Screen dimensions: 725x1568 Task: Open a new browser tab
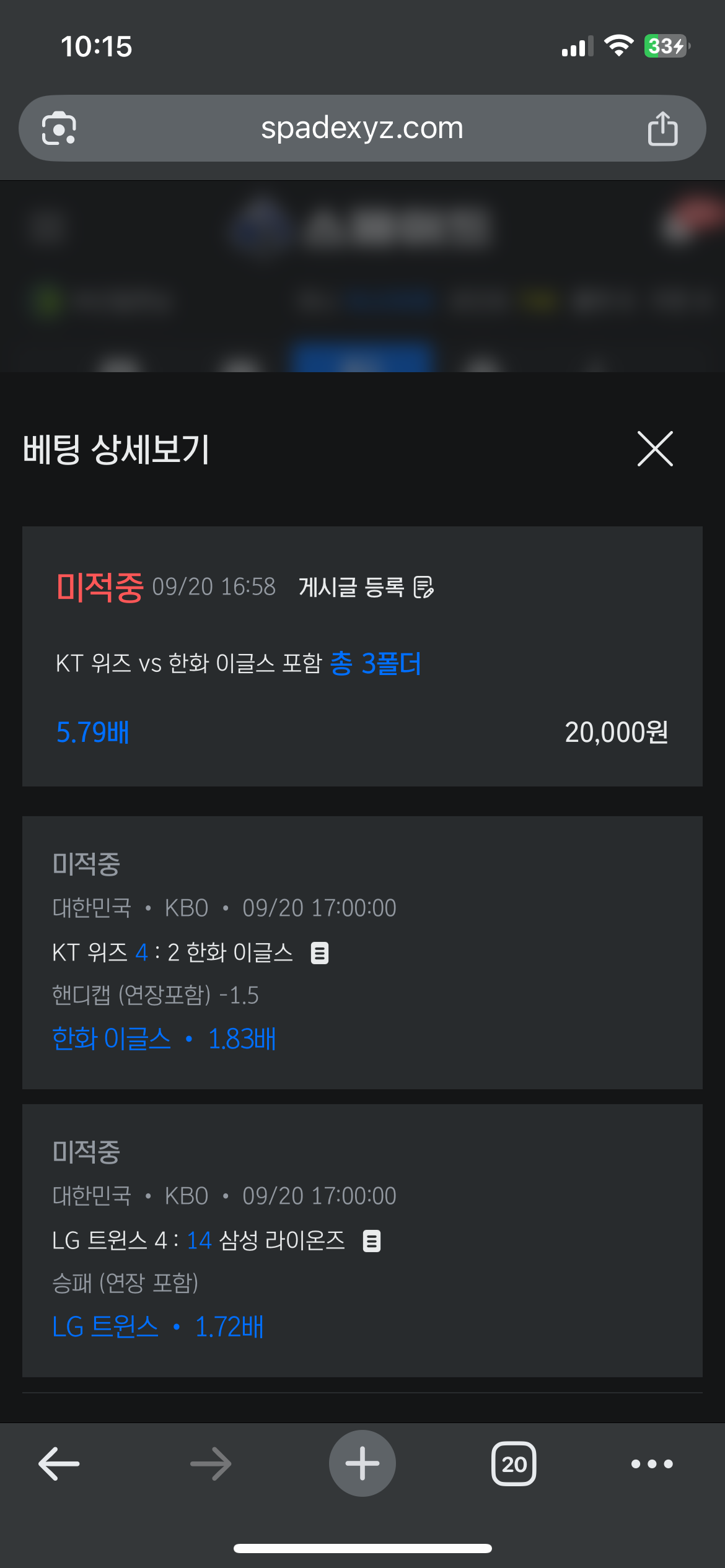pos(362,1463)
